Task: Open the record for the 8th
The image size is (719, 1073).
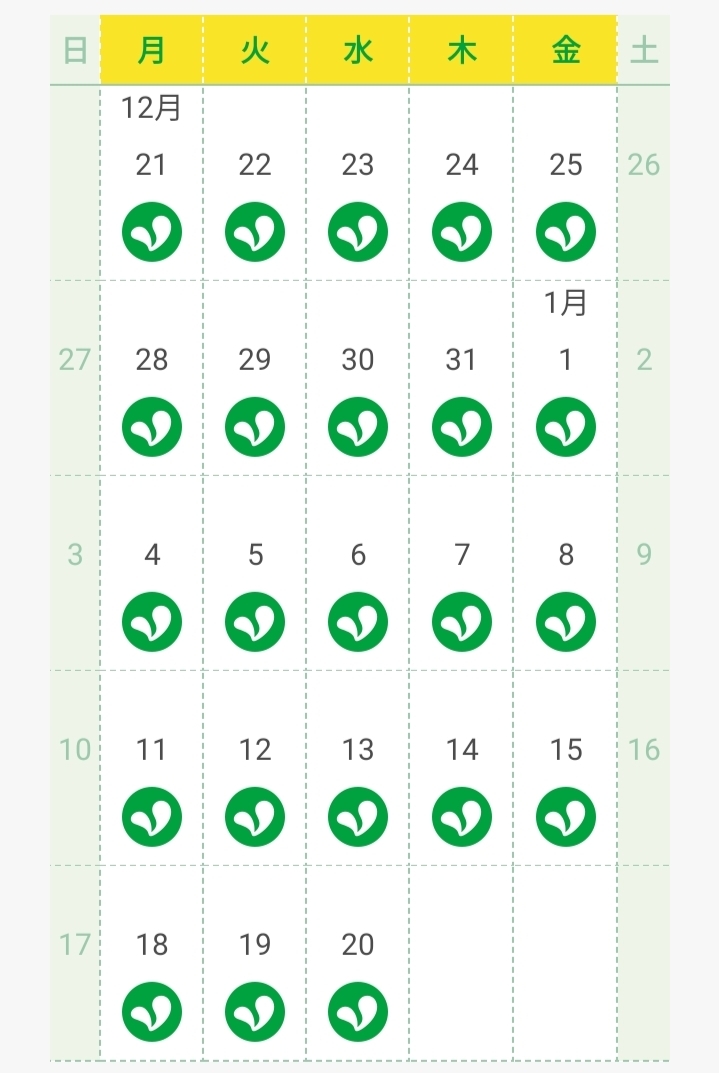Action: click(x=566, y=622)
